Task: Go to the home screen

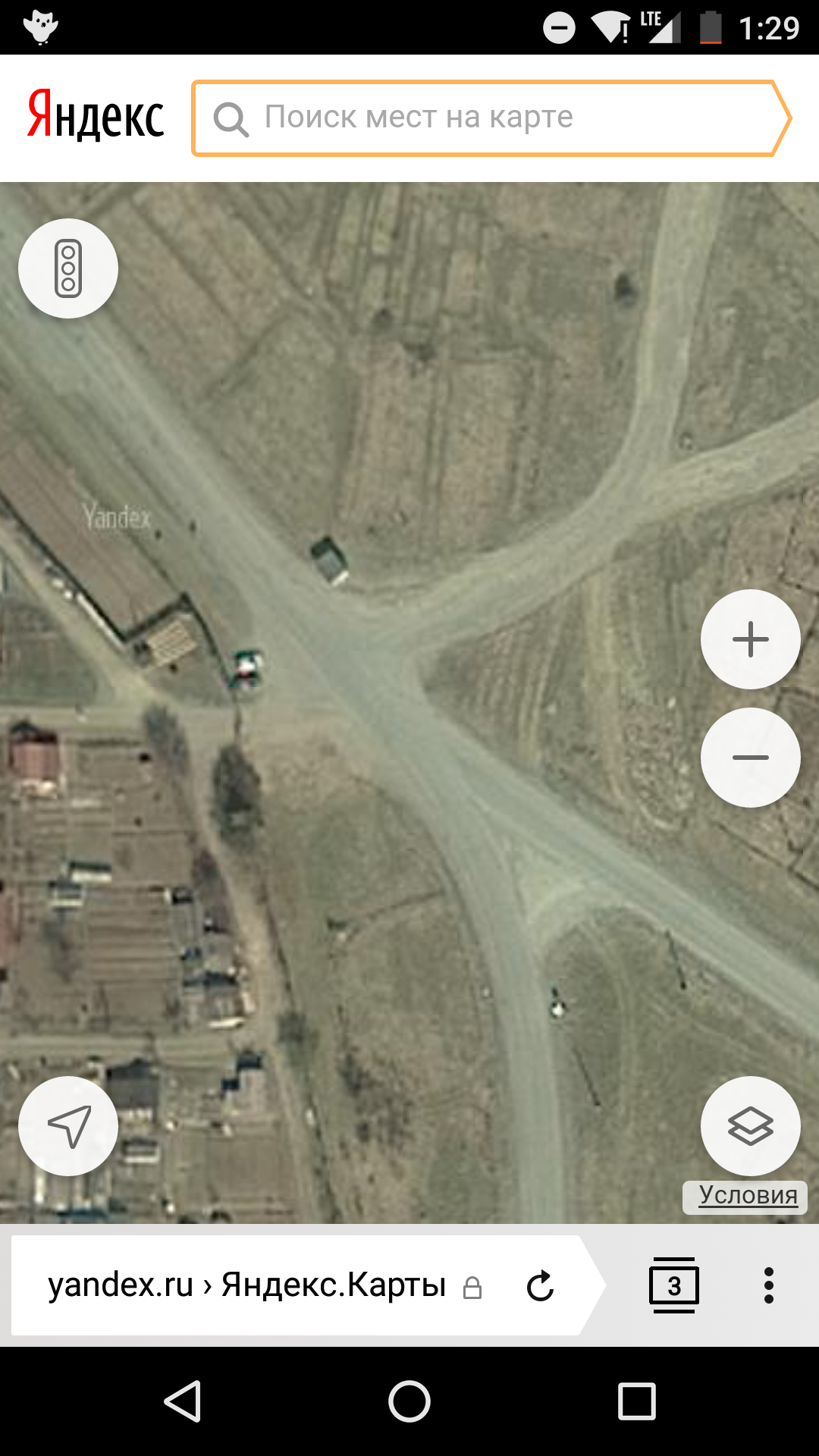Action: 409,1401
